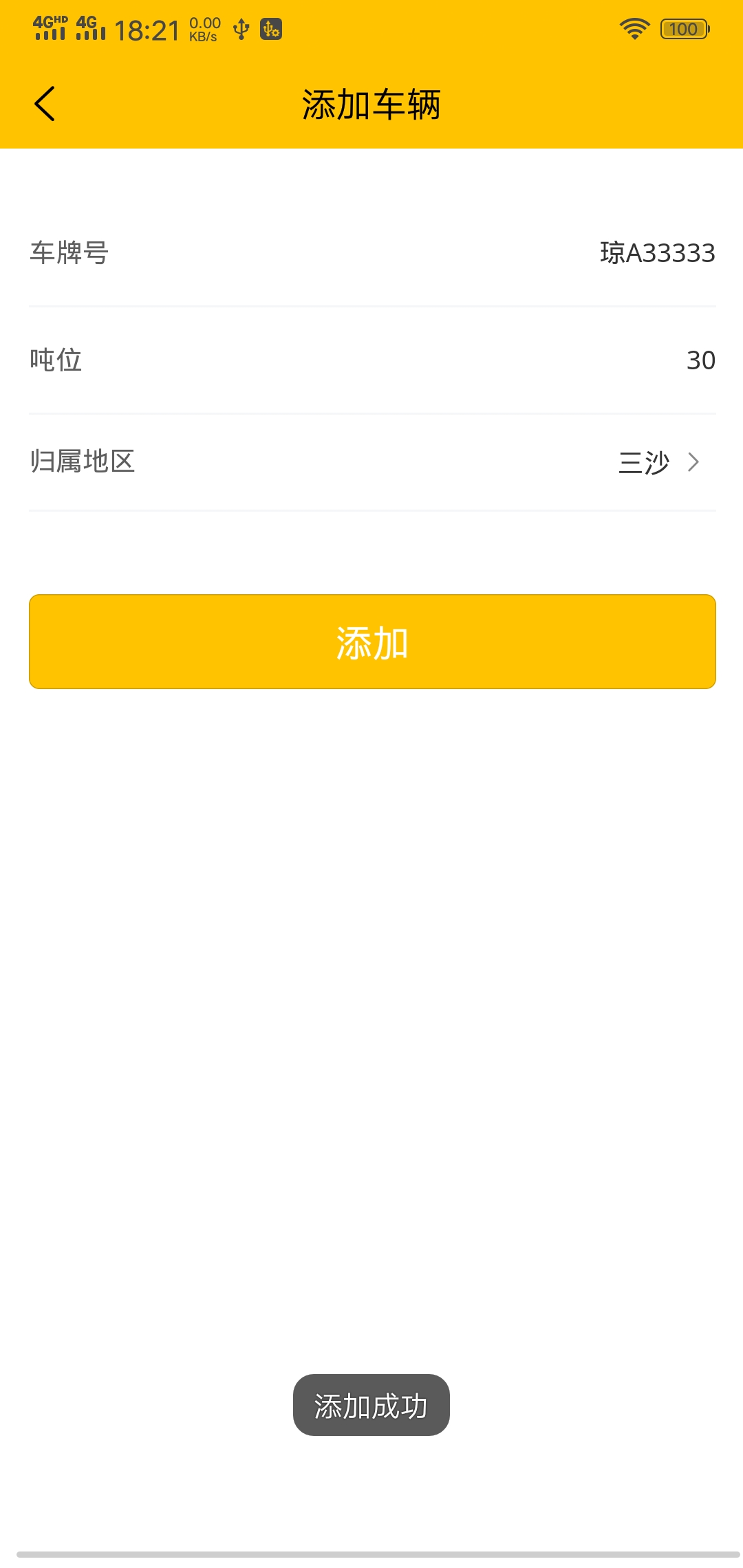Tap the yellow 添加 button
Screen dimensions: 743x1568
click(x=372, y=642)
